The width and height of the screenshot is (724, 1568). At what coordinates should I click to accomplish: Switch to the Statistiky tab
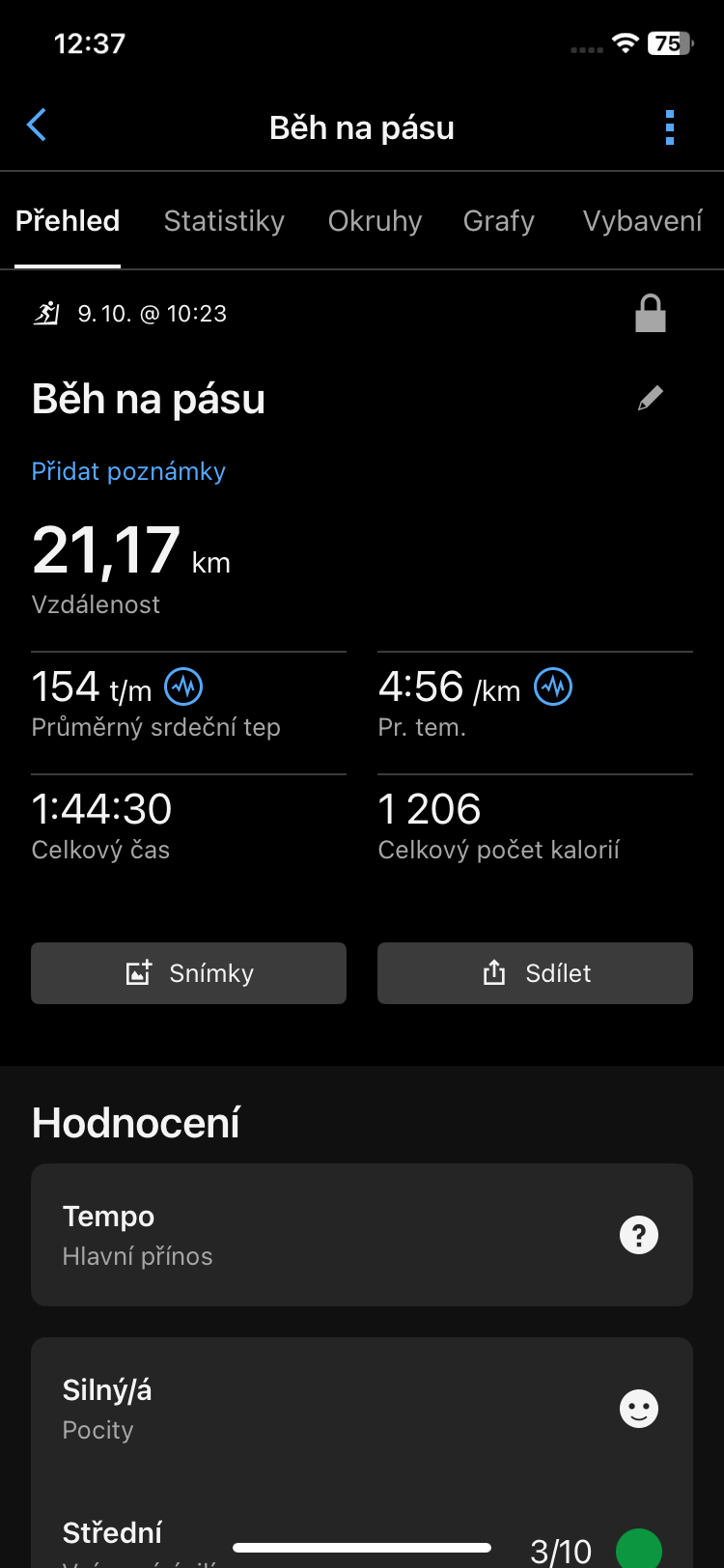224,221
